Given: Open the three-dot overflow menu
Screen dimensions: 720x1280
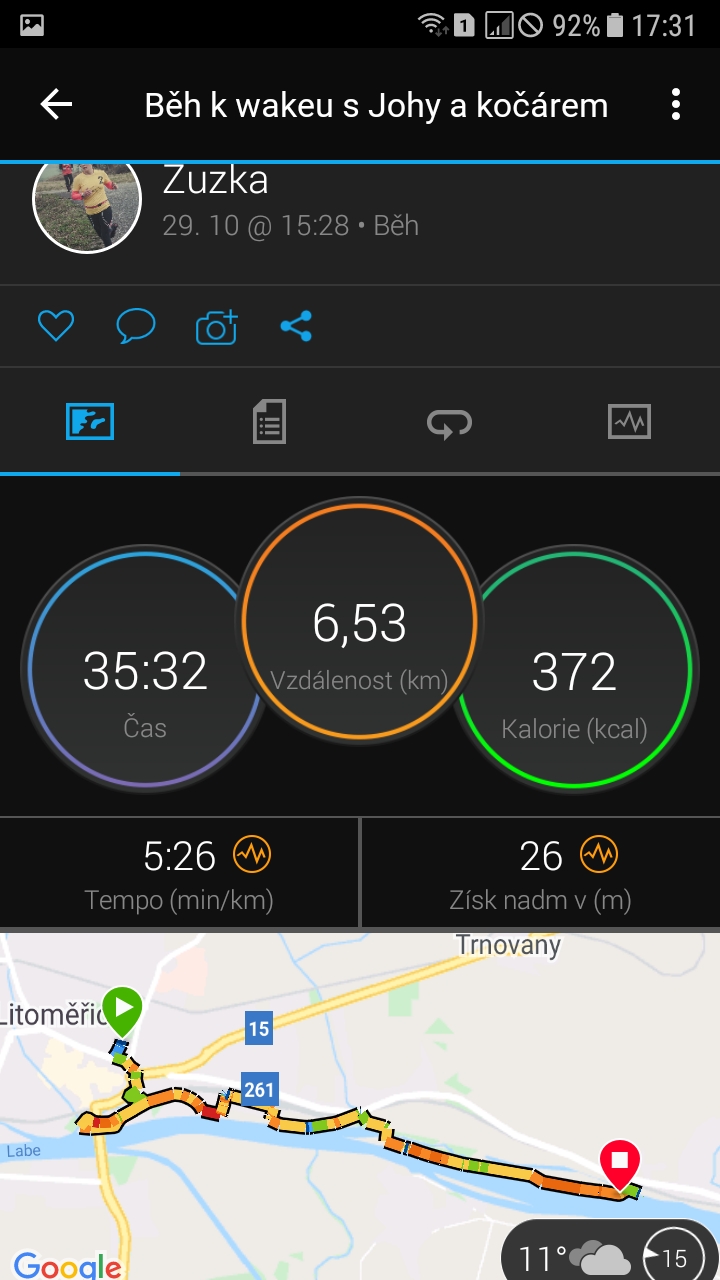Looking at the screenshot, I should point(676,104).
